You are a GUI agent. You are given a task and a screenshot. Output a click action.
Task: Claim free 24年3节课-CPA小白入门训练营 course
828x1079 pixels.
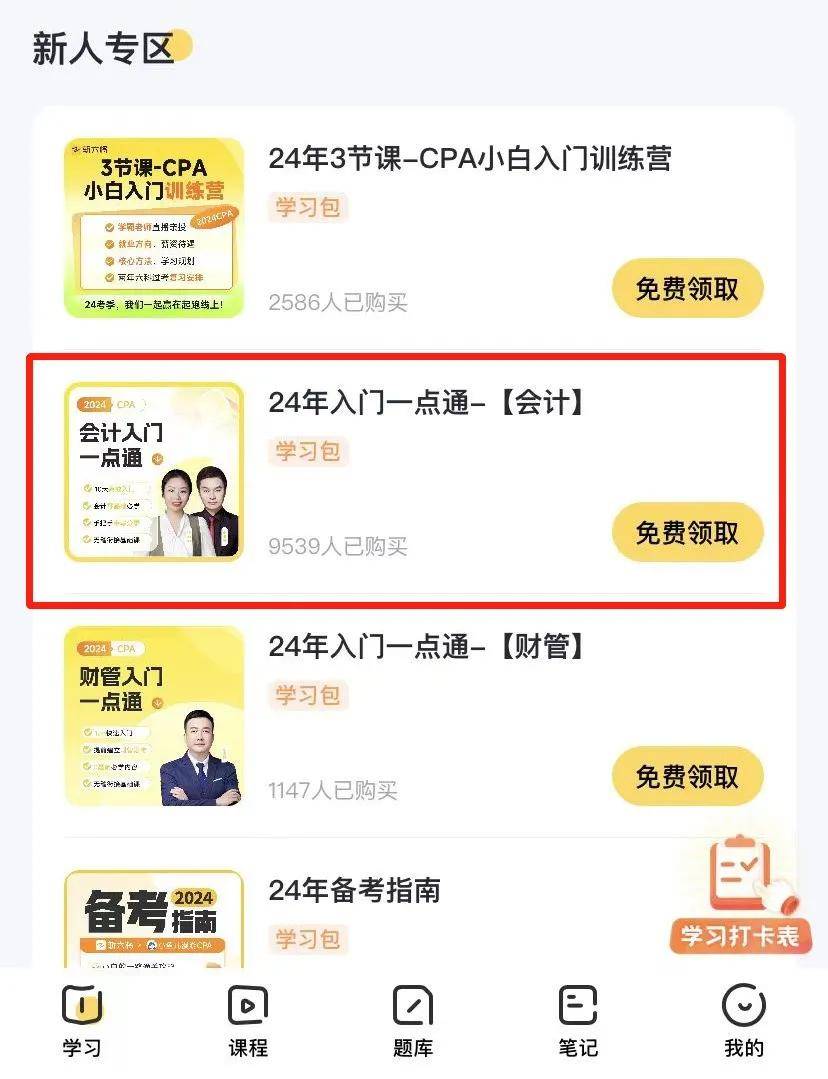click(687, 289)
